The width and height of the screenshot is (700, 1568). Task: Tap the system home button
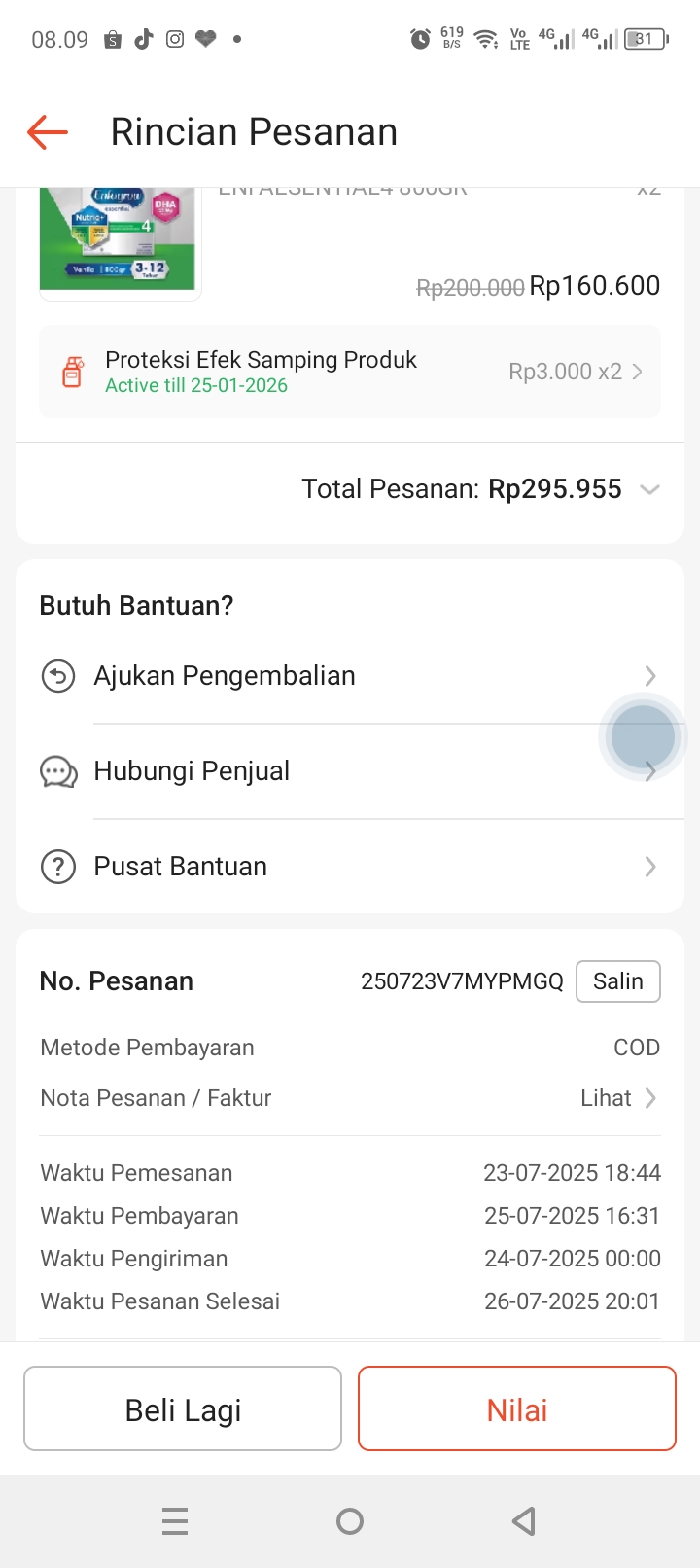[350, 1520]
